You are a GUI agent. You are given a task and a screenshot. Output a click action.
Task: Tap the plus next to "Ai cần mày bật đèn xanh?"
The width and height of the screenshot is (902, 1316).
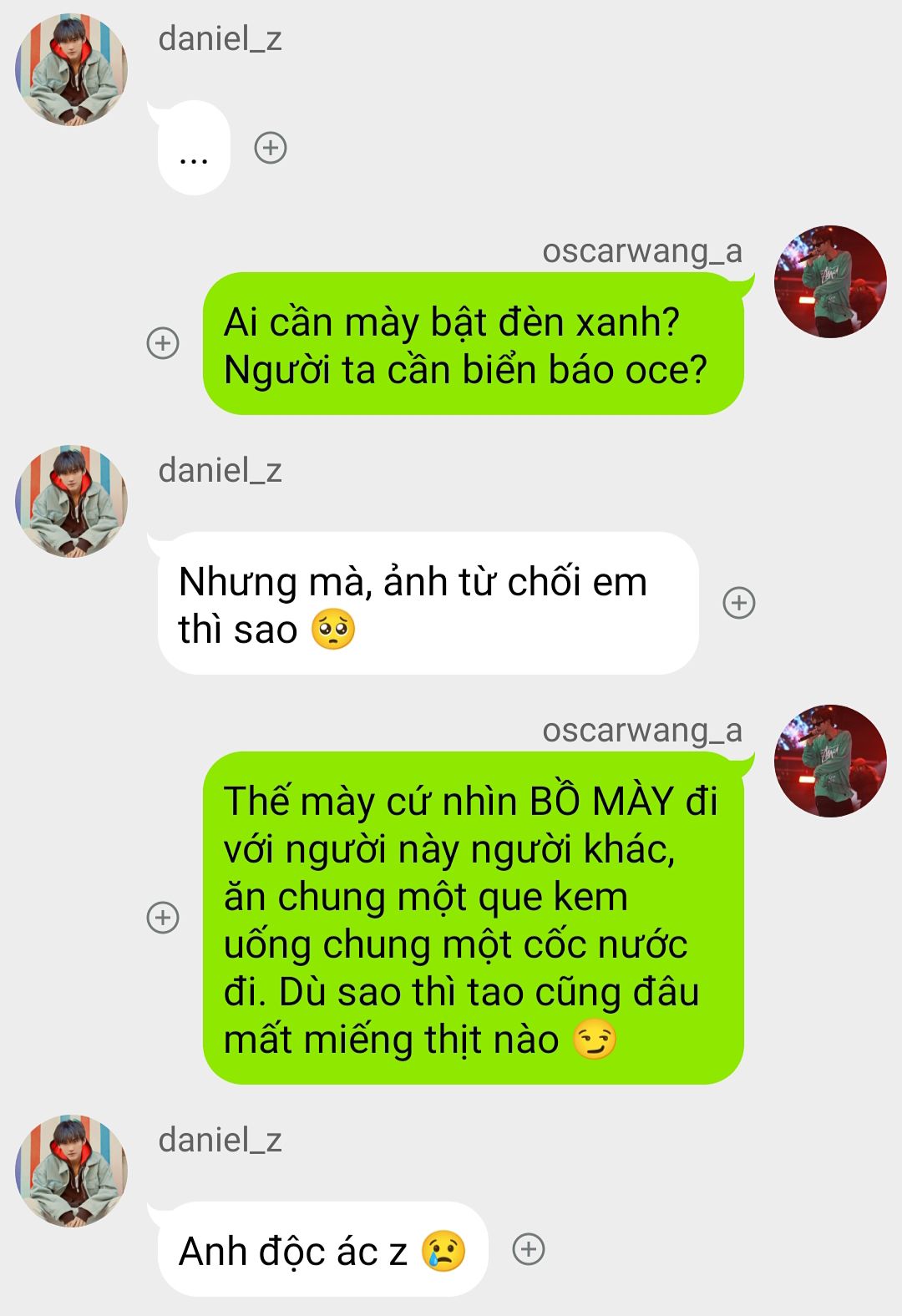tap(163, 343)
